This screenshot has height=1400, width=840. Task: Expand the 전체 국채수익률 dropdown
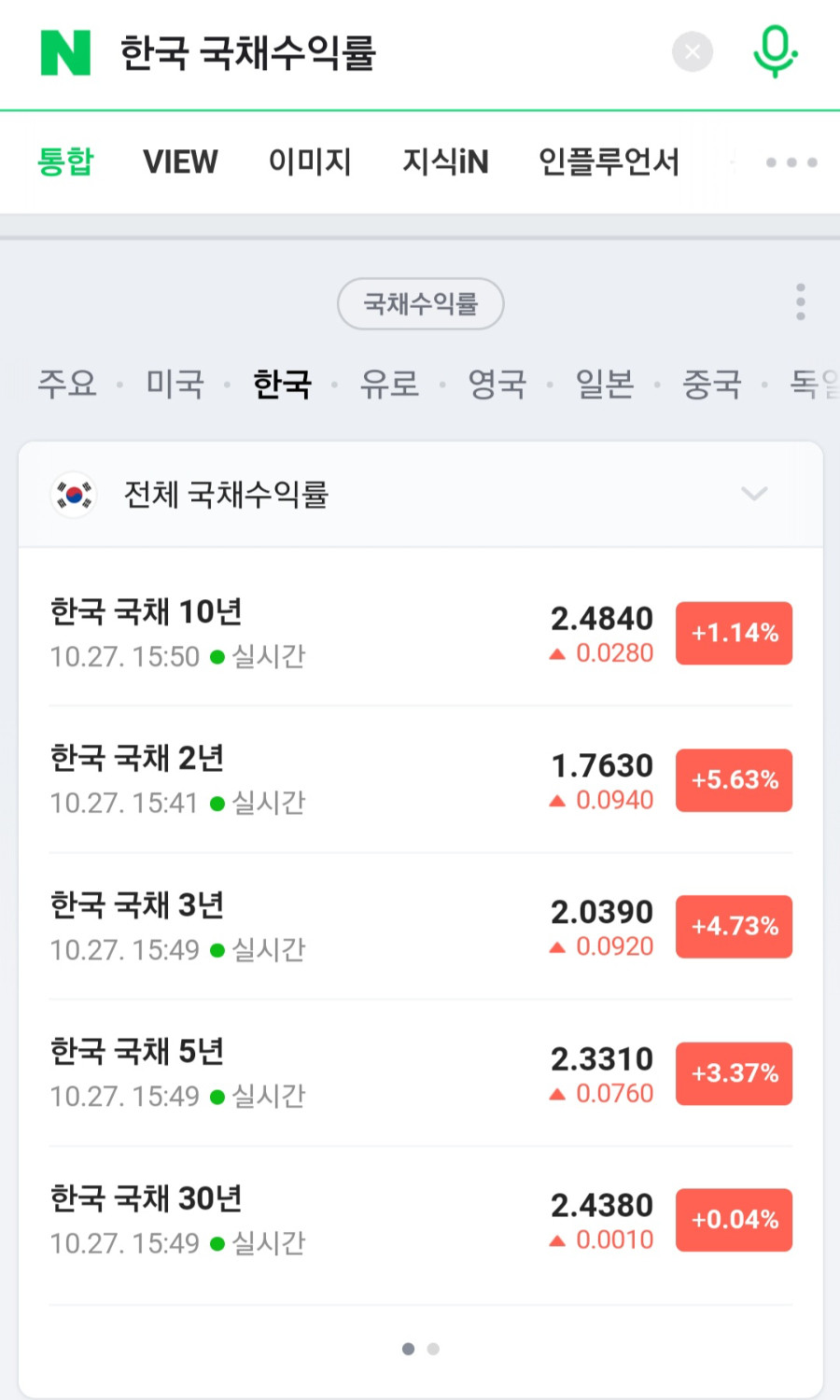click(421, 494)
